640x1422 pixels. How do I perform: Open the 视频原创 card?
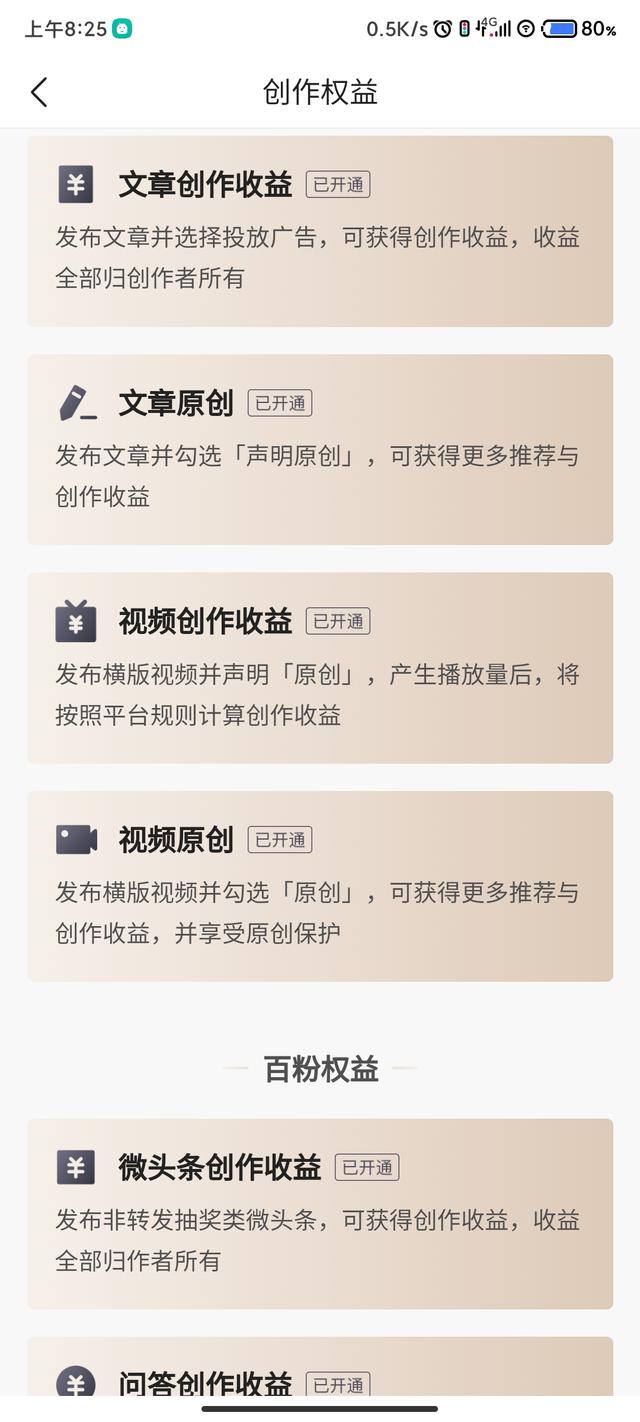(x=320, y=886)
